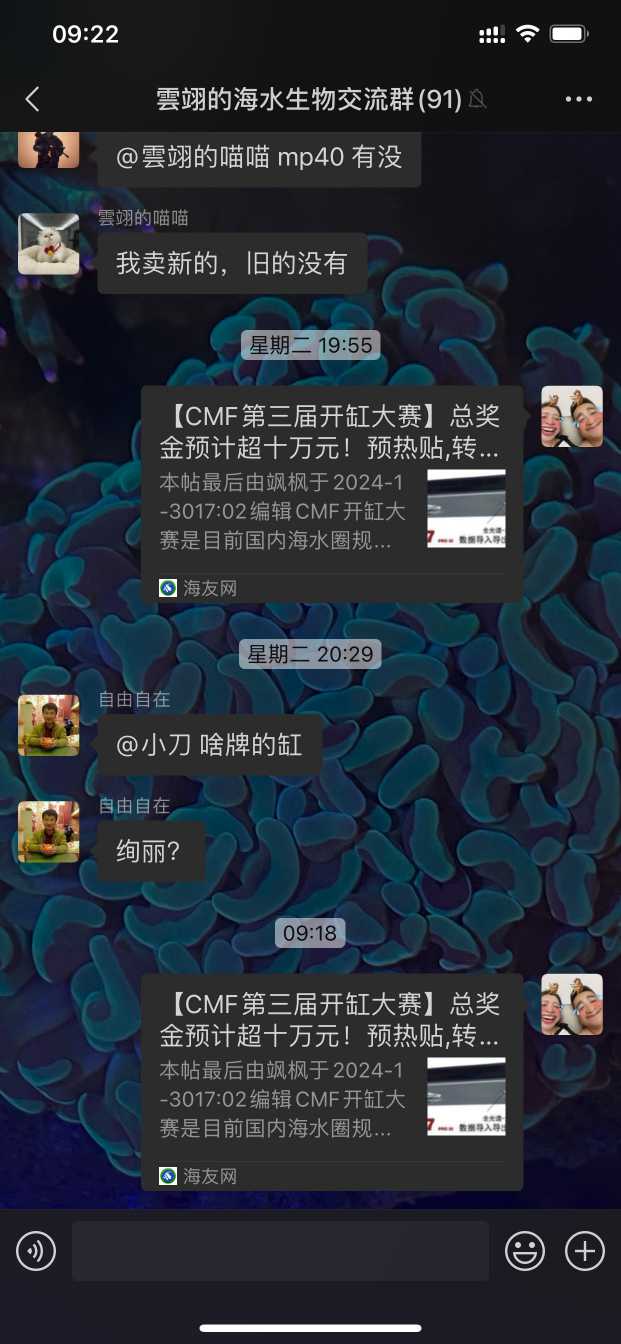621x1344 pixels.
Task: Open 自由自在's avatar beside the 小刀 message
Action: point(49,725)
